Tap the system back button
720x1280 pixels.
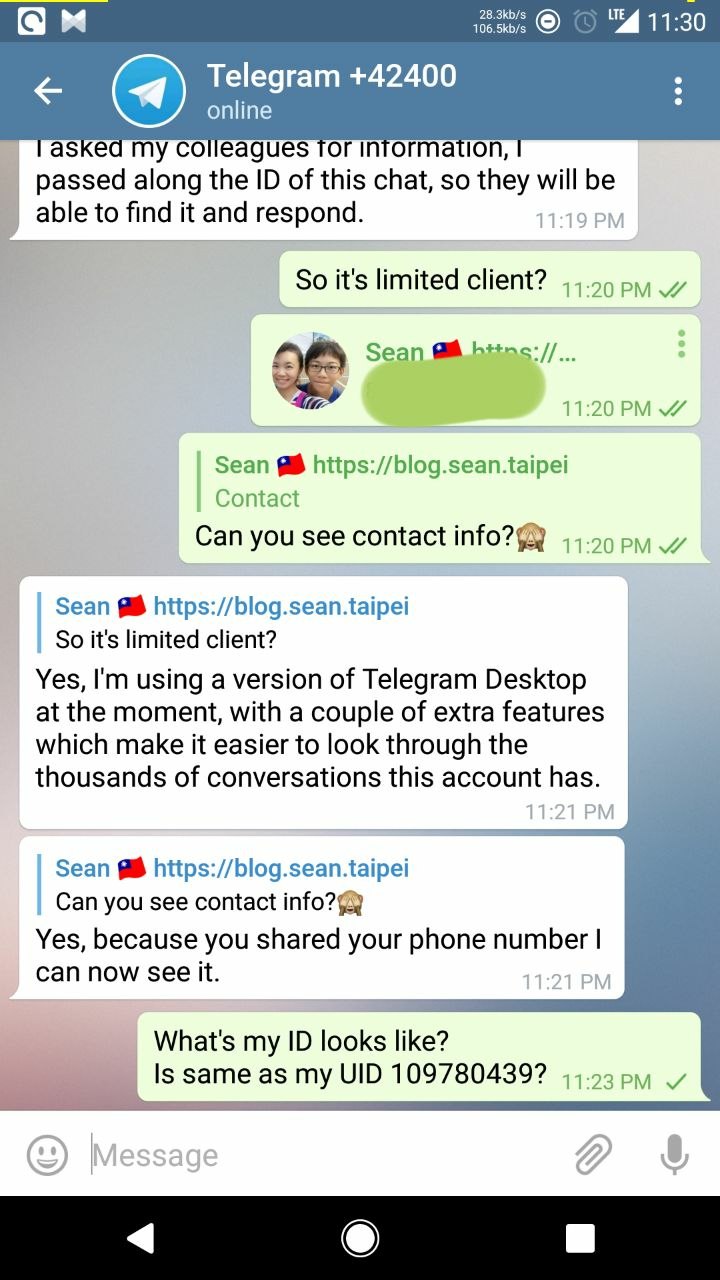[x=140, y=1239]
